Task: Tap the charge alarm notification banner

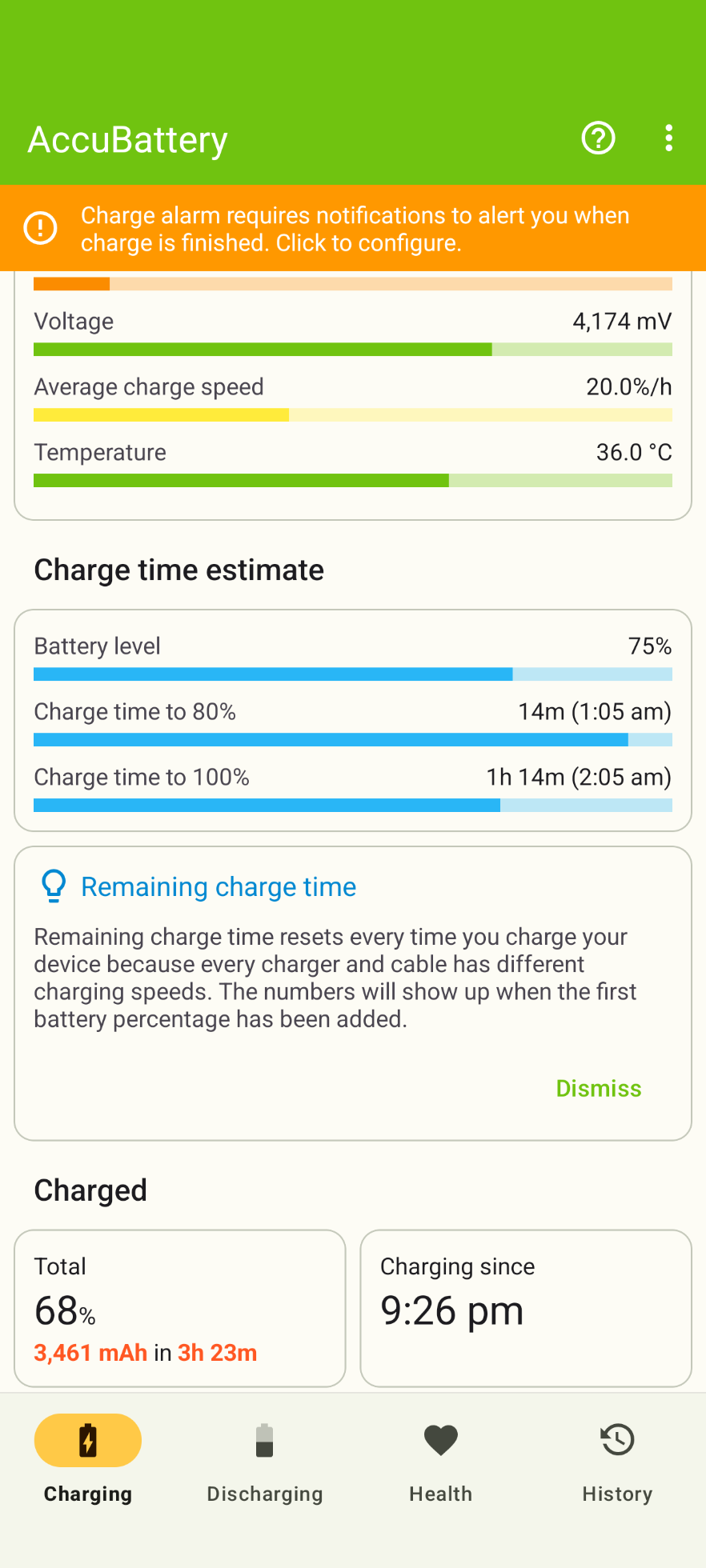Action: [x=353, y=229]
